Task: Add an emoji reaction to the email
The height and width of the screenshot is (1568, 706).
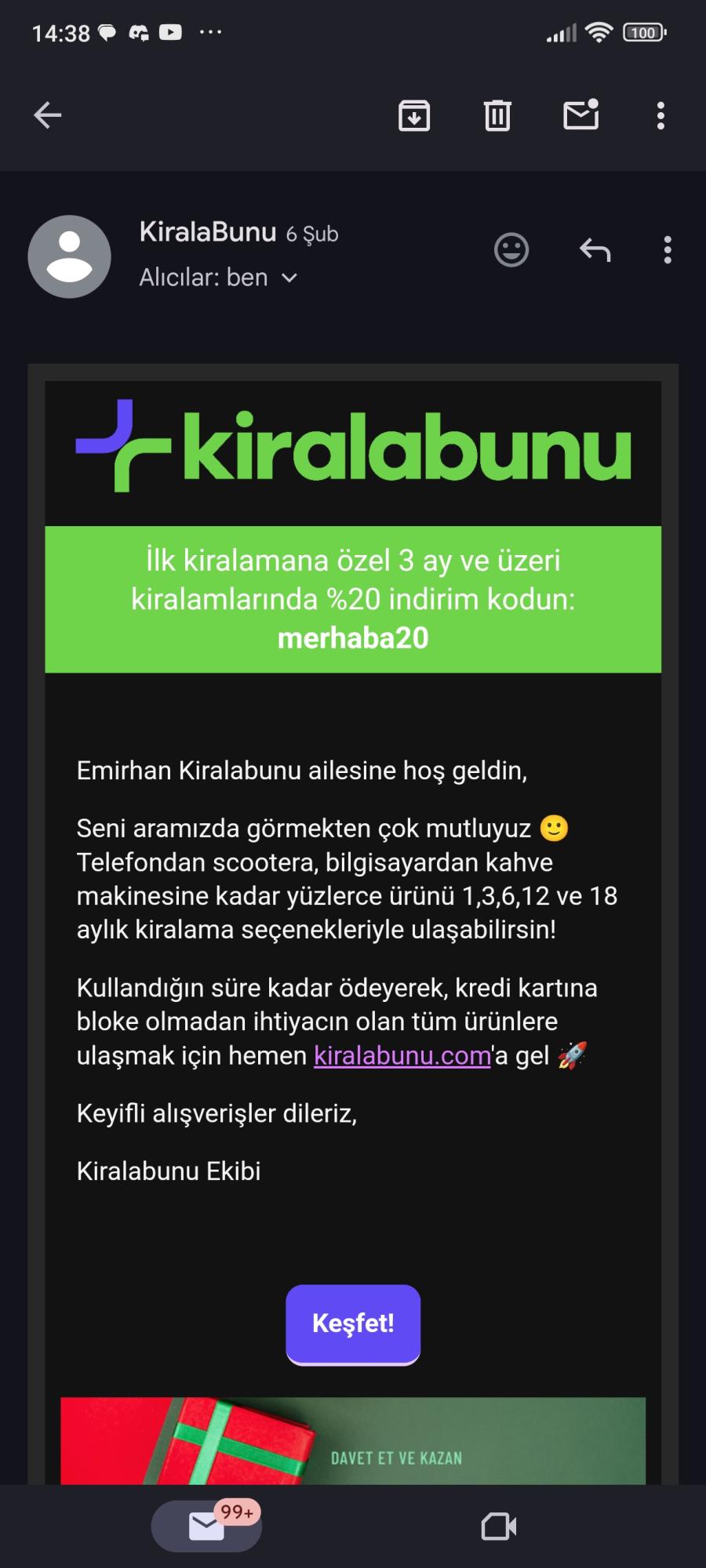Action: pyautogui.click(x=511, y=250)
